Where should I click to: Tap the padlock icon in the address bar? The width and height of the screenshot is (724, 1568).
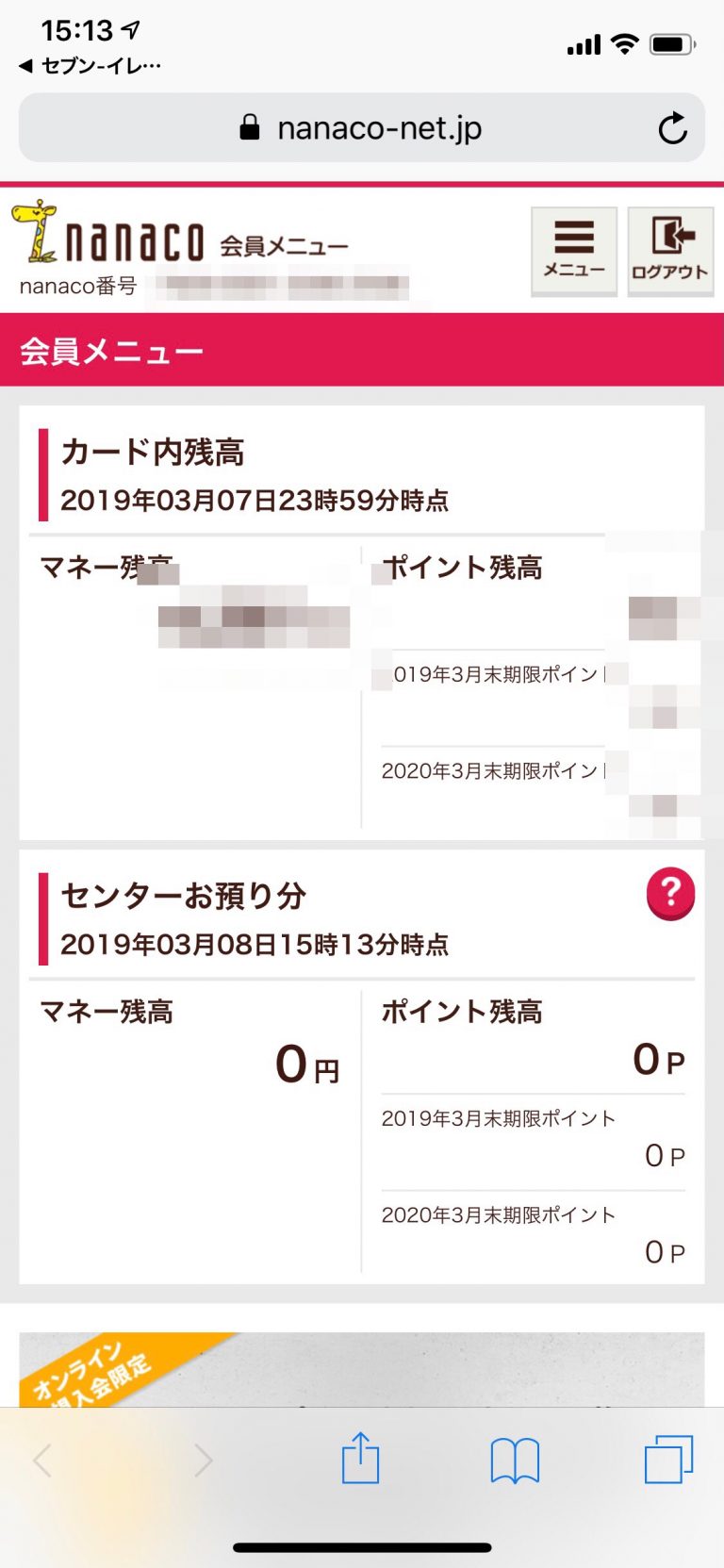249,128
